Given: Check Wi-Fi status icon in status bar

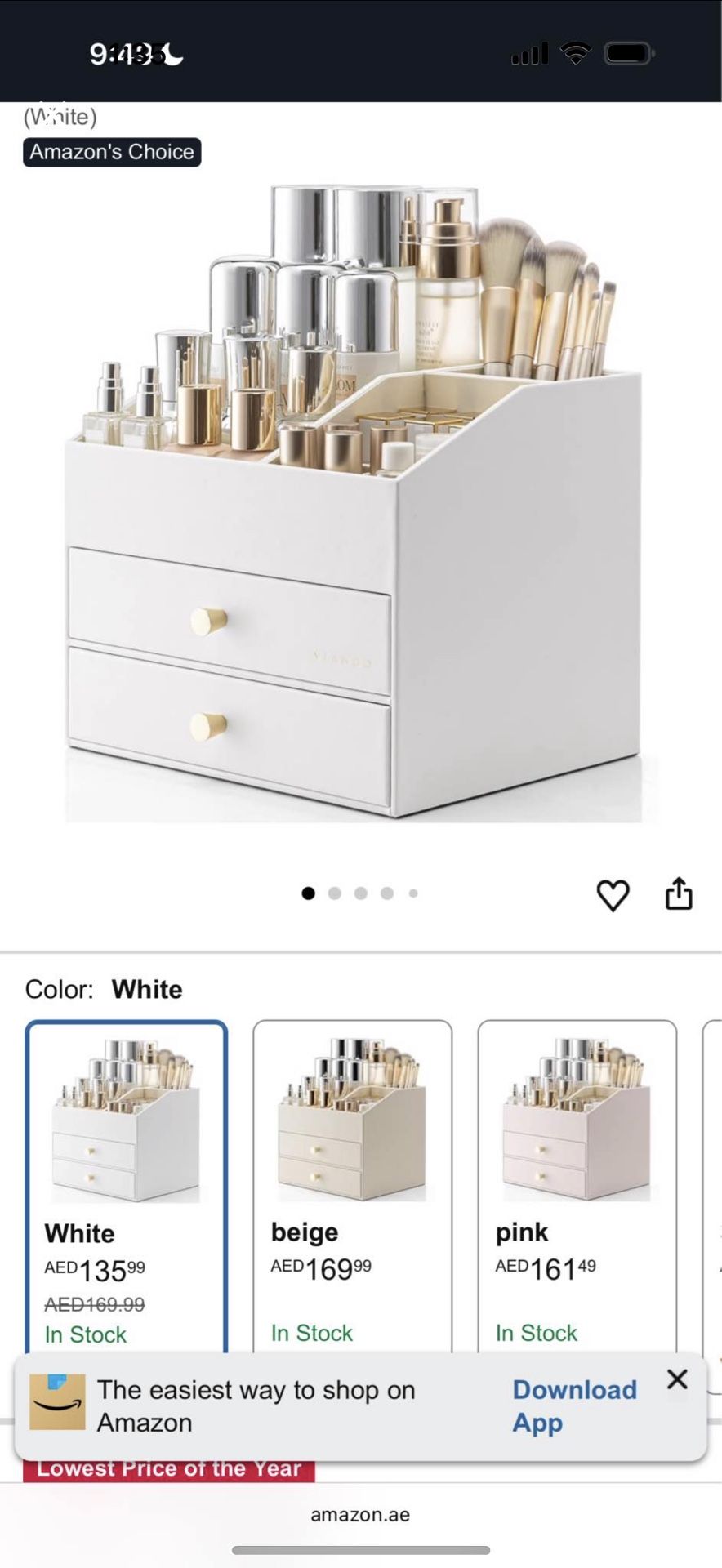Looking at the screenshot, I should point(577,52).
